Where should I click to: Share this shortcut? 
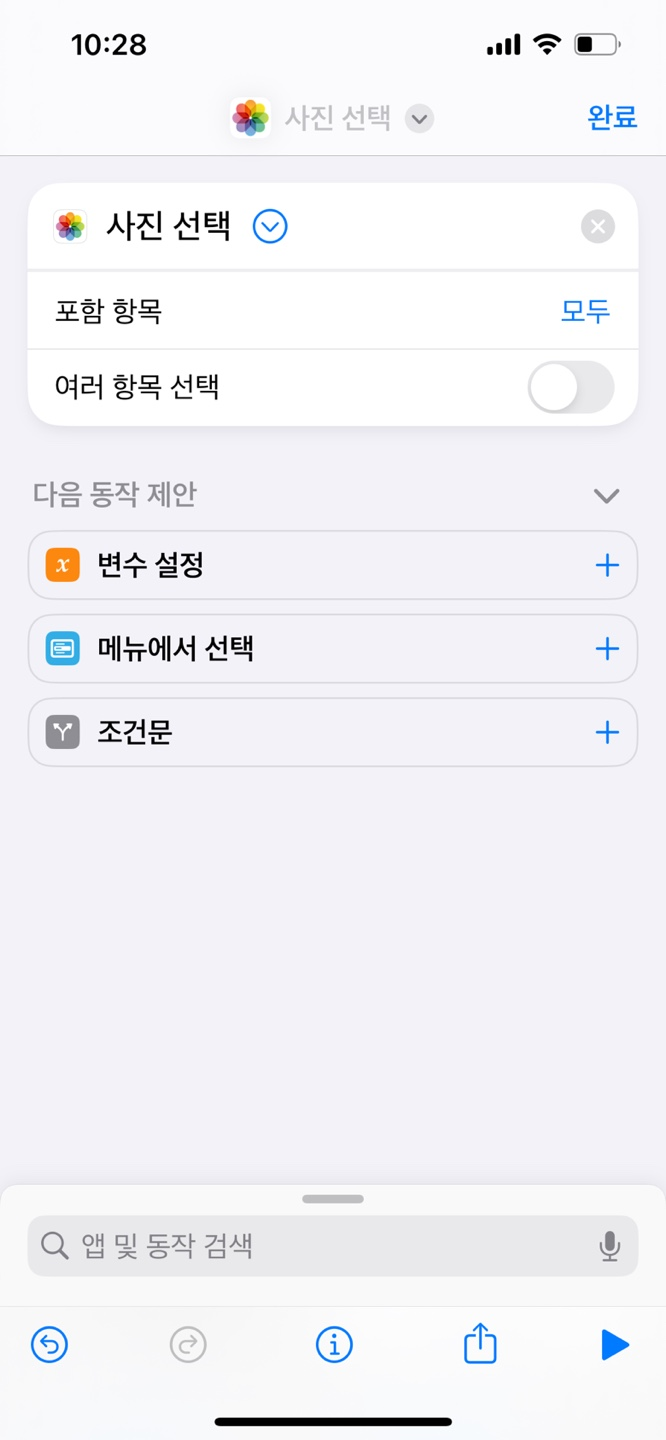480,1344
